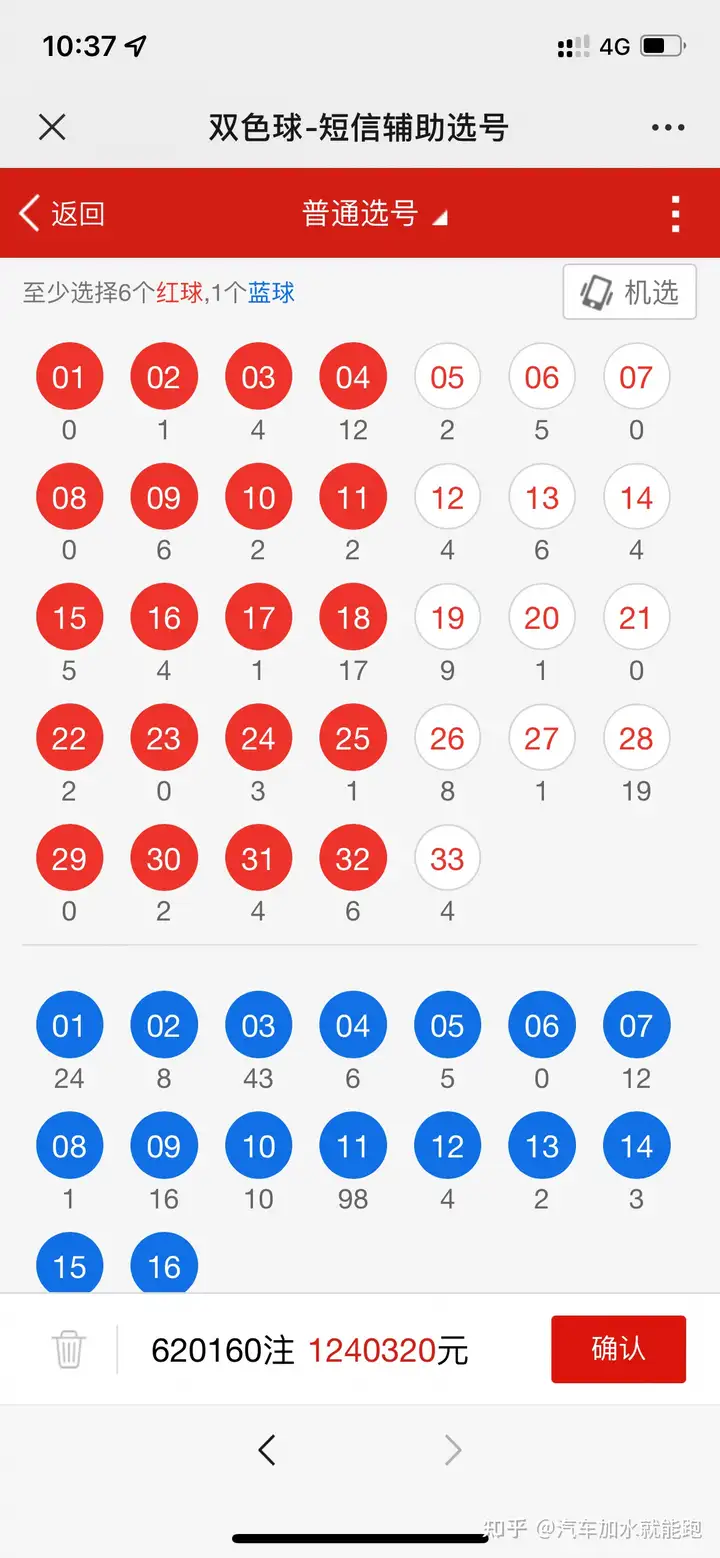Deselect blue ball 11
The image size is (720, 1558).
coord(353,1146)
